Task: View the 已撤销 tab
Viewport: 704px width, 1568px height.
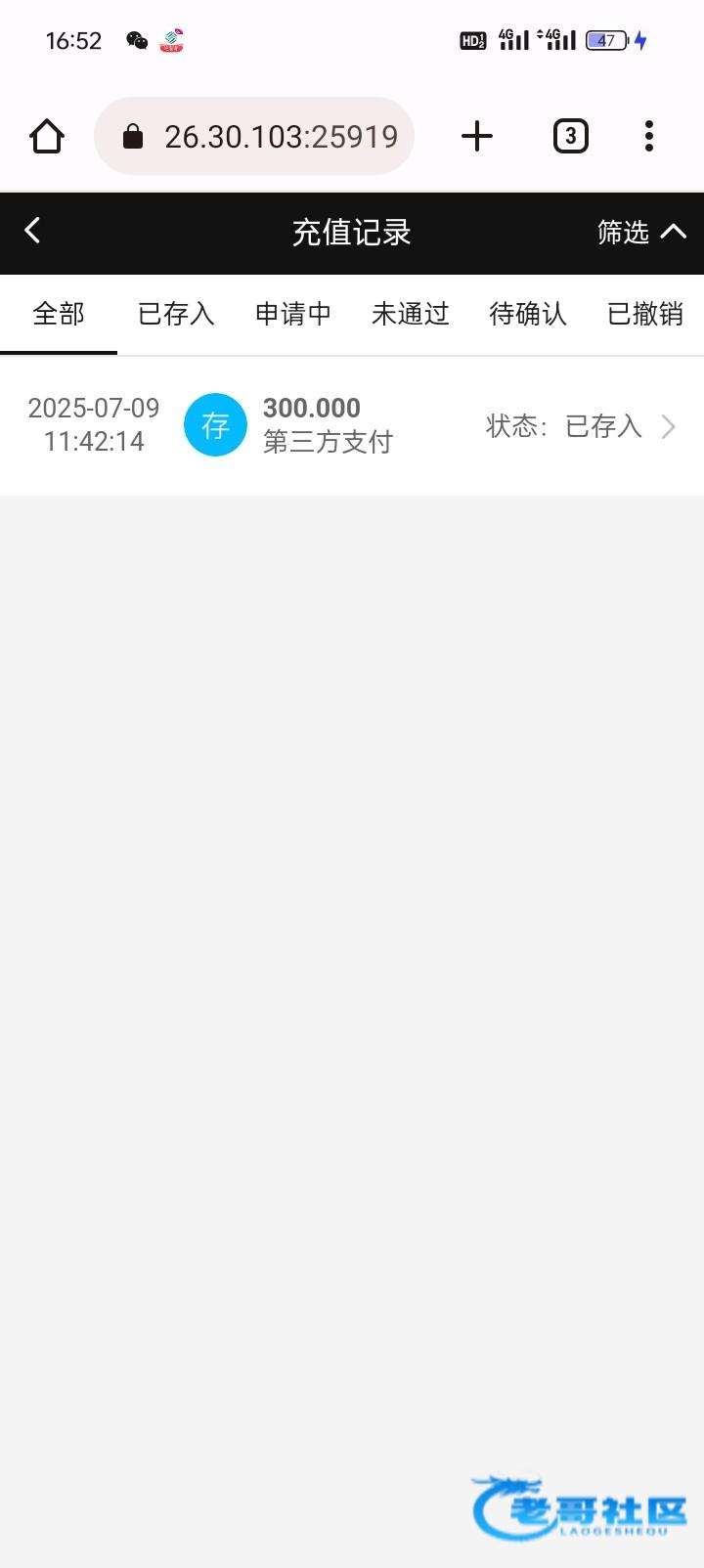Action: click(x=645, y=314)
